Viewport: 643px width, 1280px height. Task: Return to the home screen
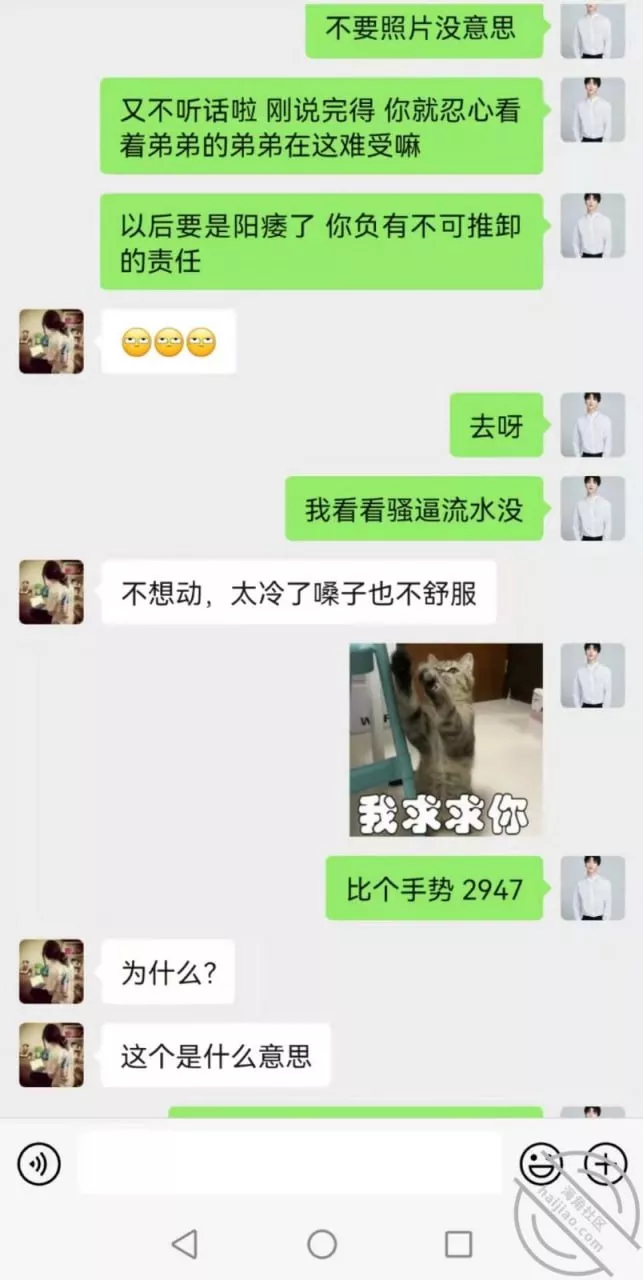(322, 1244)
